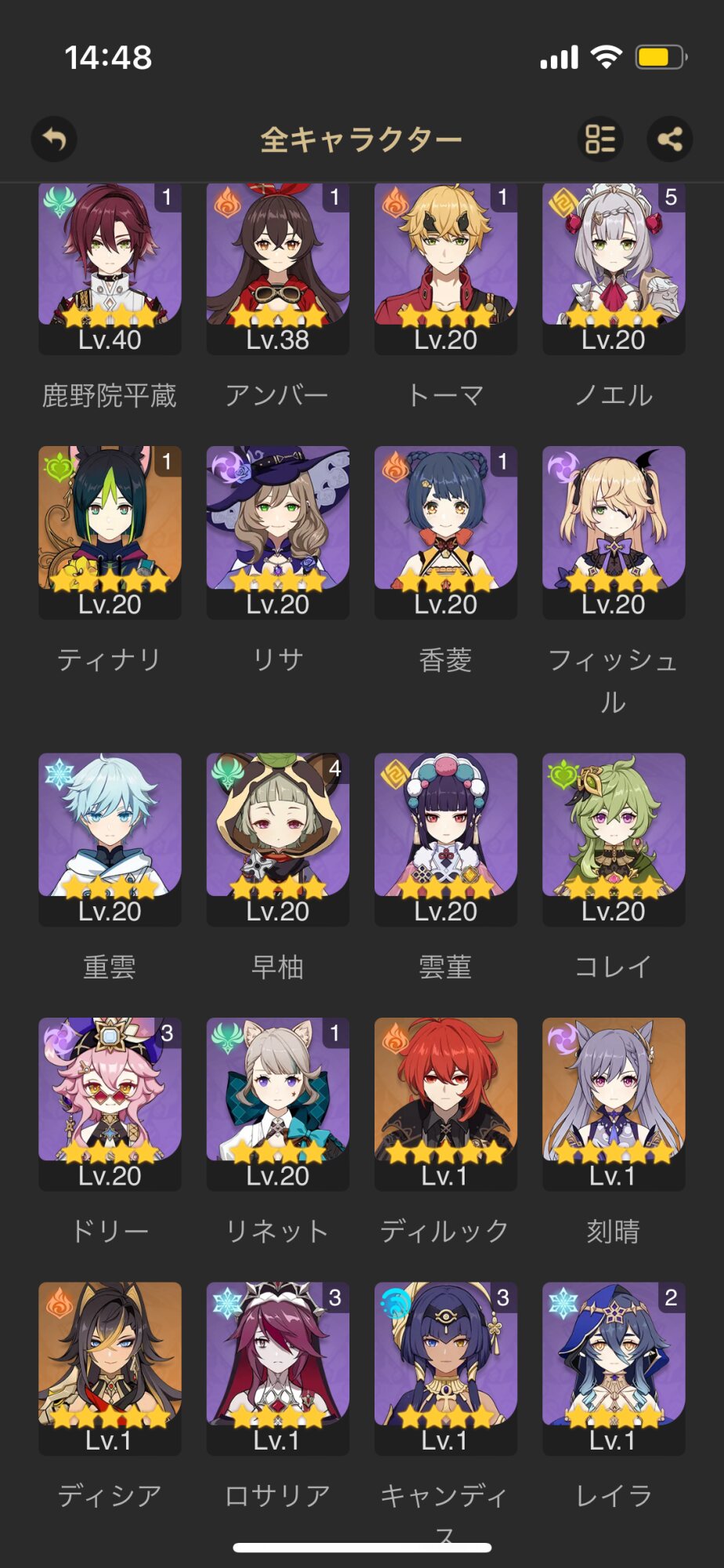Select the フィッシュル character tile
This screenshot has height=1568, width=724.
pyautogui.click(x=614, y=532)
